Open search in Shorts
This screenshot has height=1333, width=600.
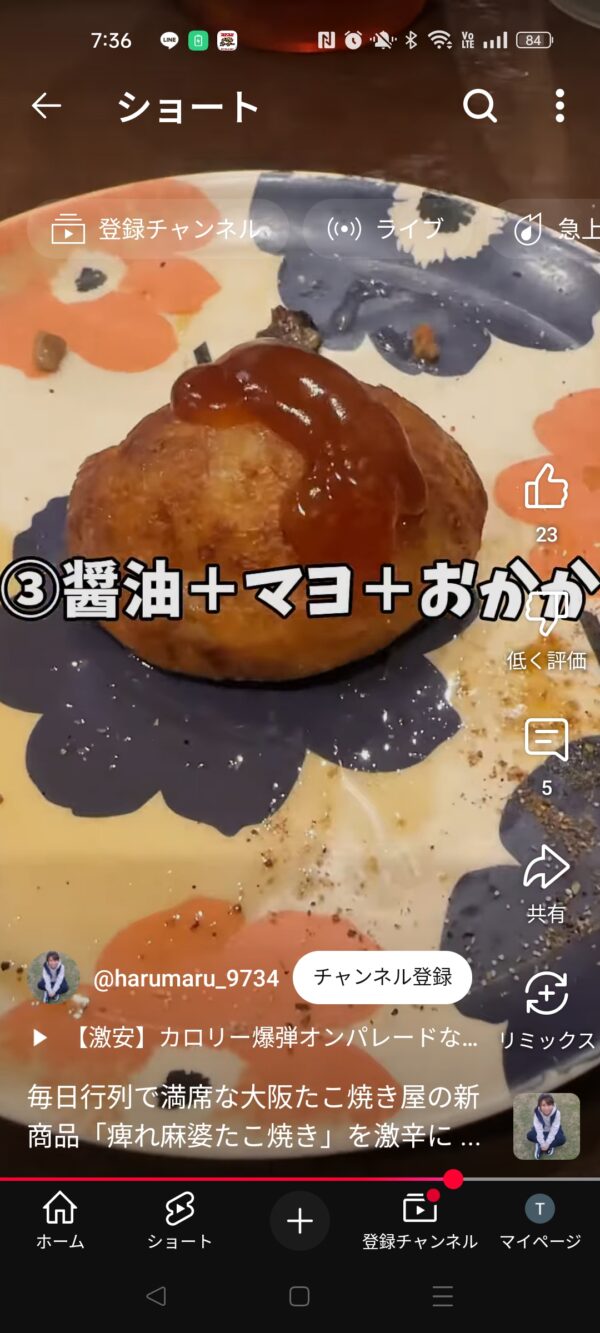pyautogui.click(x=480, y=105)
